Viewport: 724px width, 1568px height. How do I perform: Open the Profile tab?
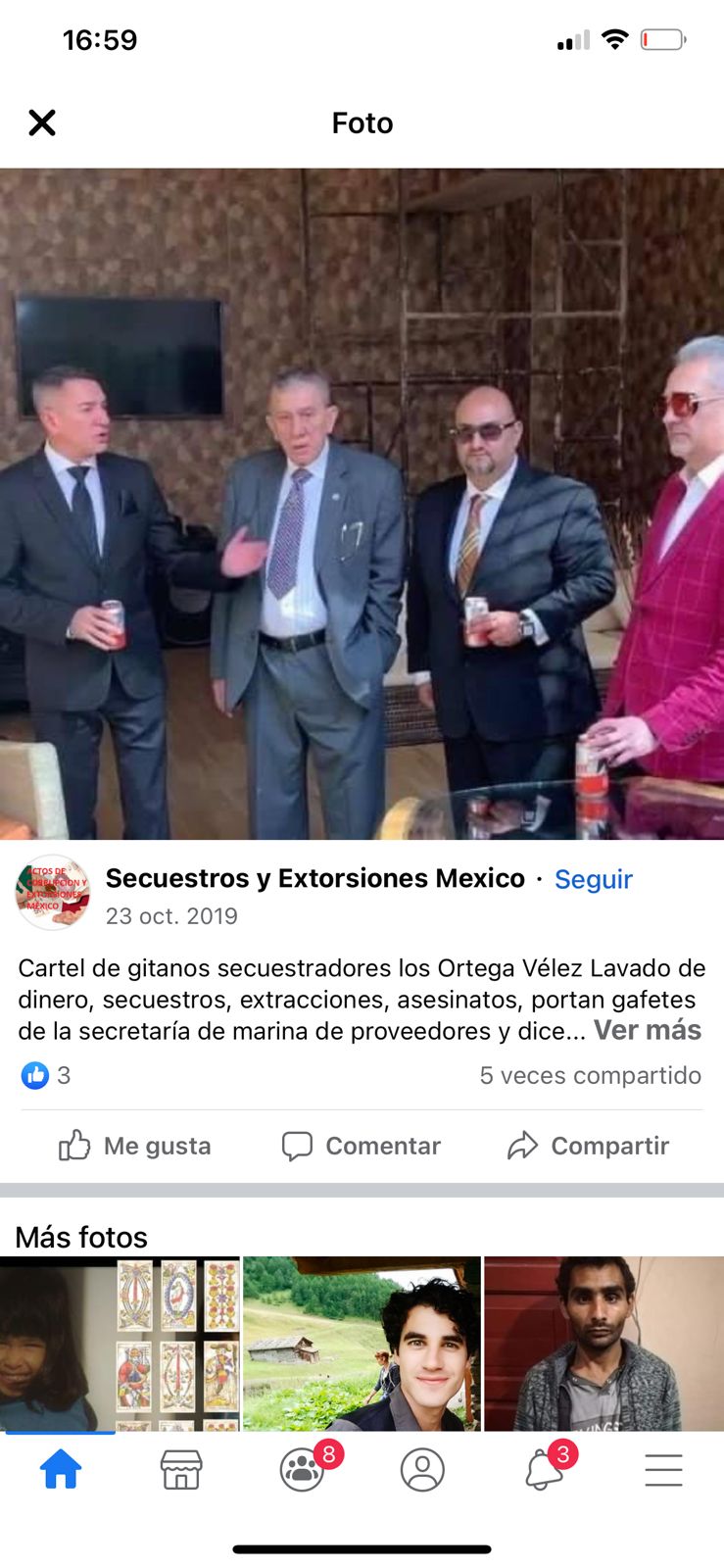click(x=422, y=1470)
